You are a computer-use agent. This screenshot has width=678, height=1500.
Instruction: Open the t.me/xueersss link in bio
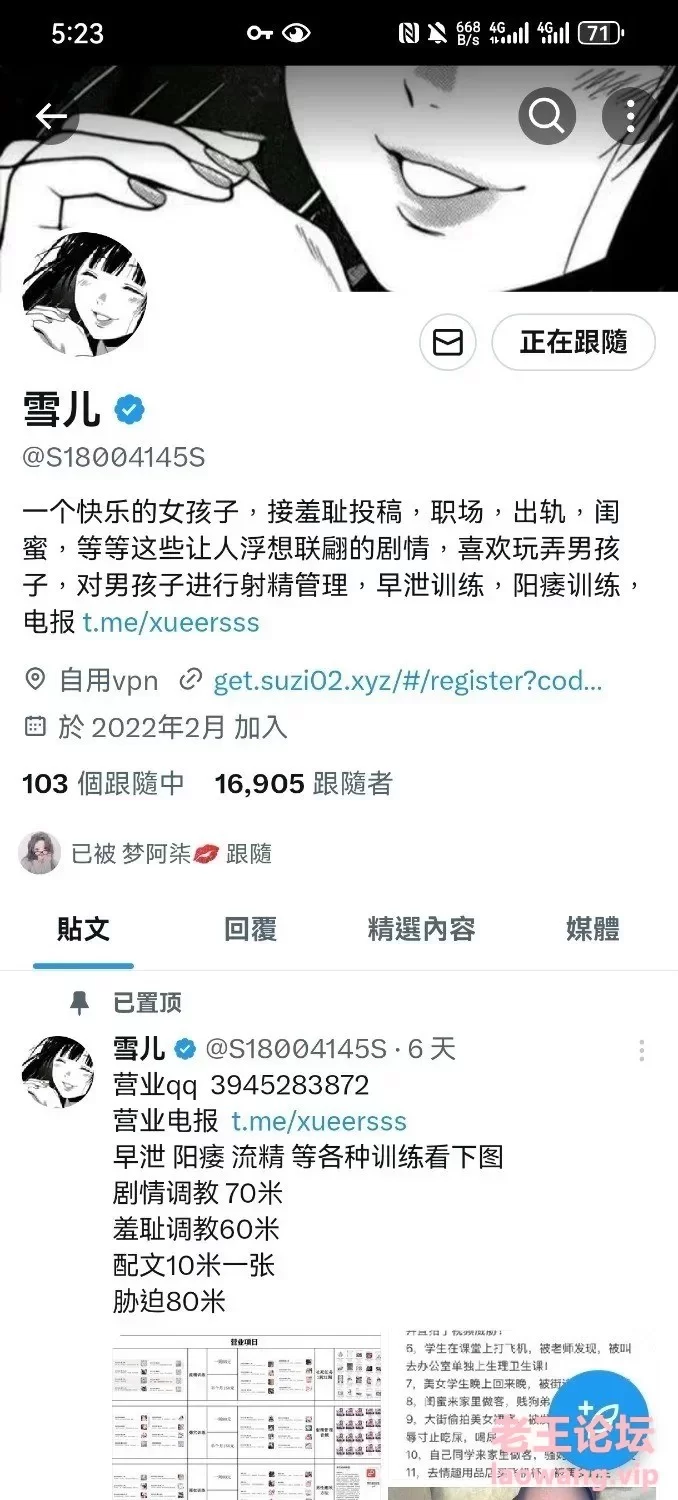point(171,622)
